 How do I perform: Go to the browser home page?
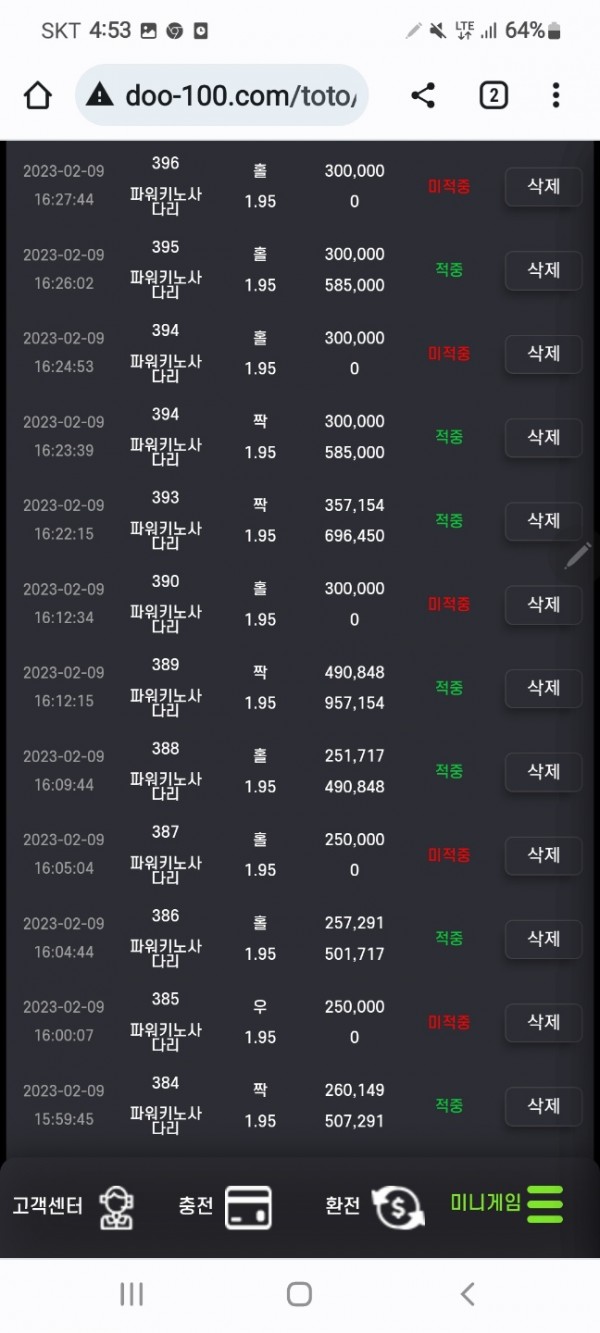[37, 96]
